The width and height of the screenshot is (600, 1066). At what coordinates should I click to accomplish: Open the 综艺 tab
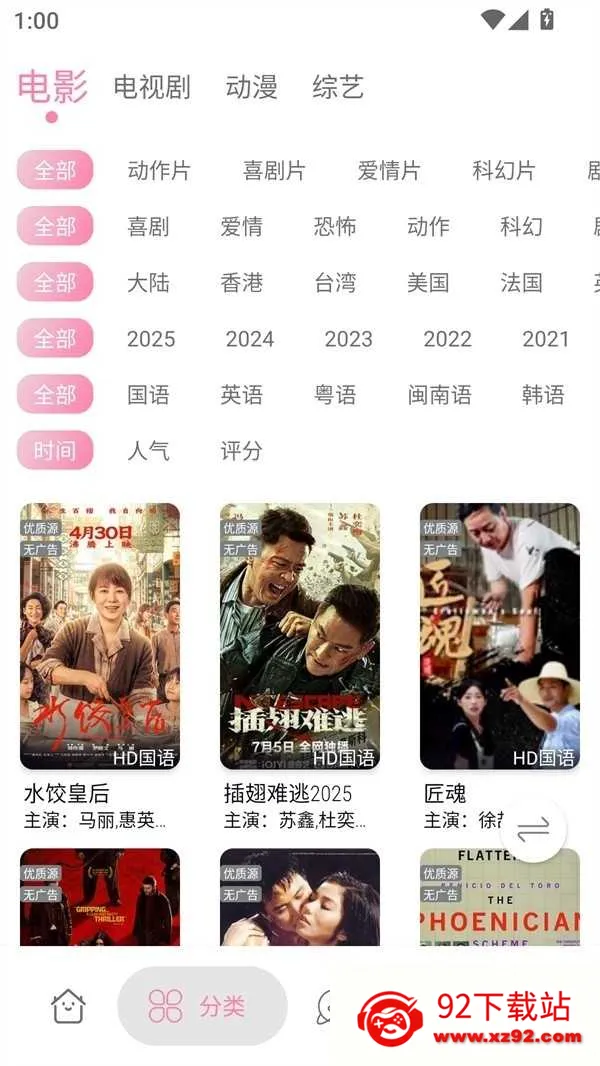point(338,87)
